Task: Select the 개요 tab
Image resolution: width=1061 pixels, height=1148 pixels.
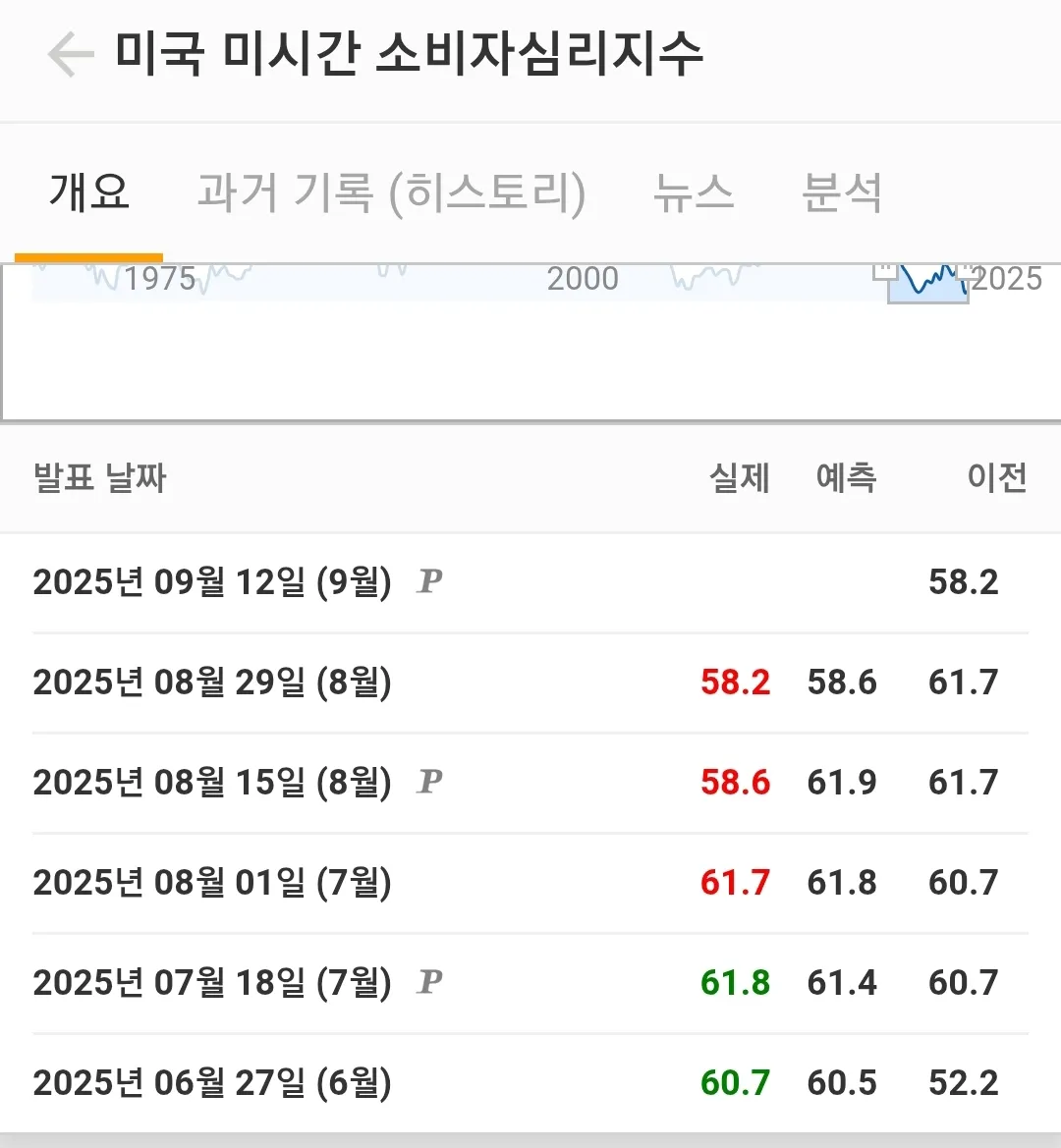Action: [89, 191]
